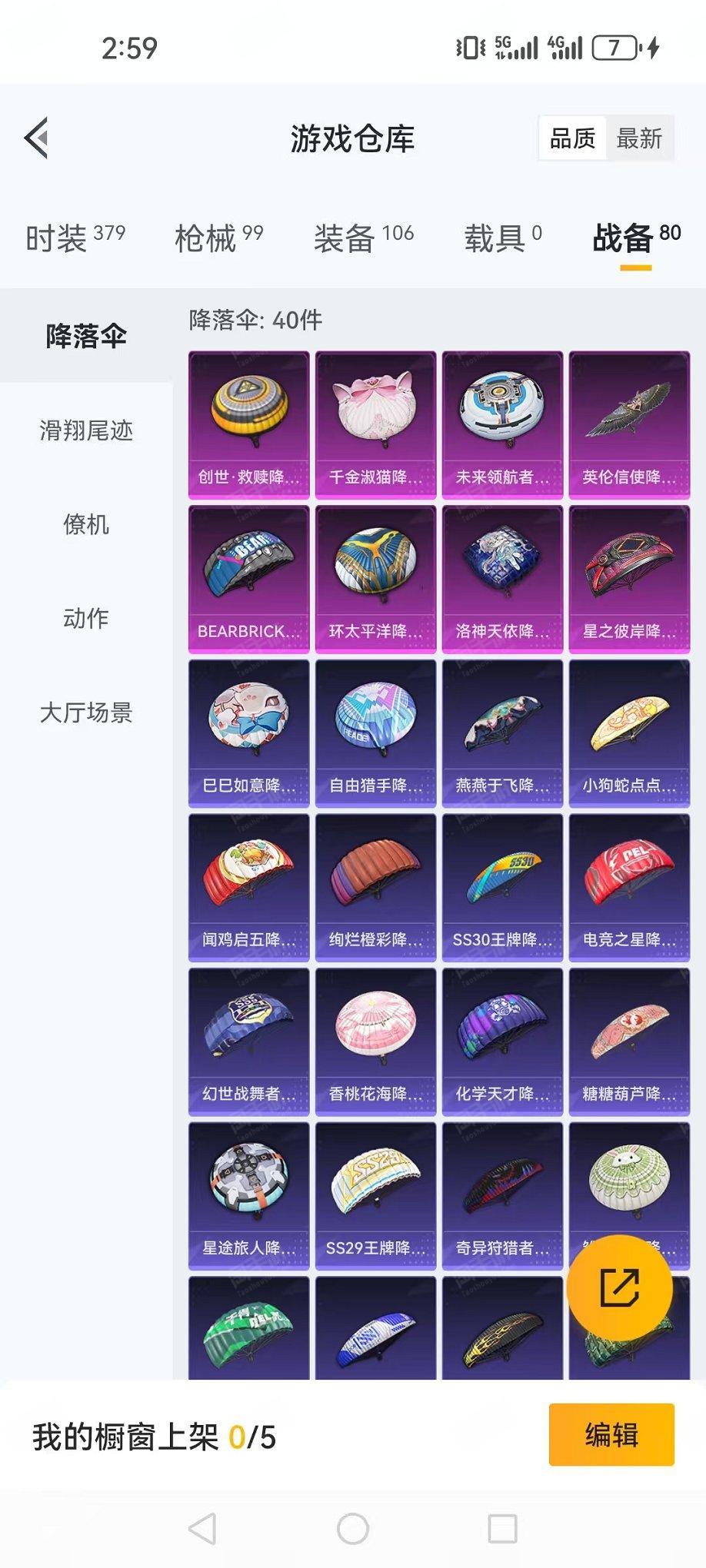Sort by 品质
This screenshot has height=1568, width=706.
(572, 139)
